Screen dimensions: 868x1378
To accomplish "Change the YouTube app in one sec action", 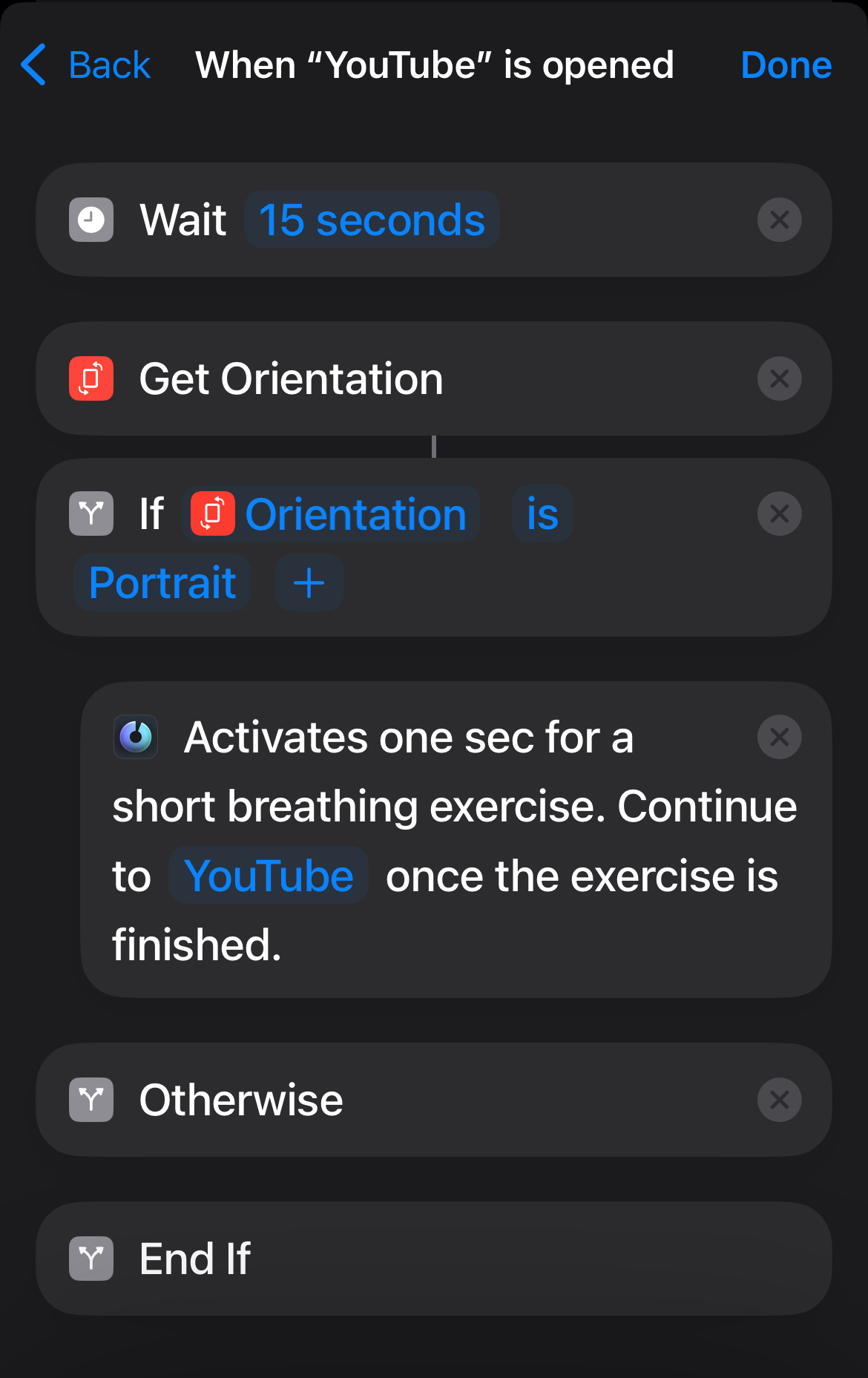I will pos(269,876).
